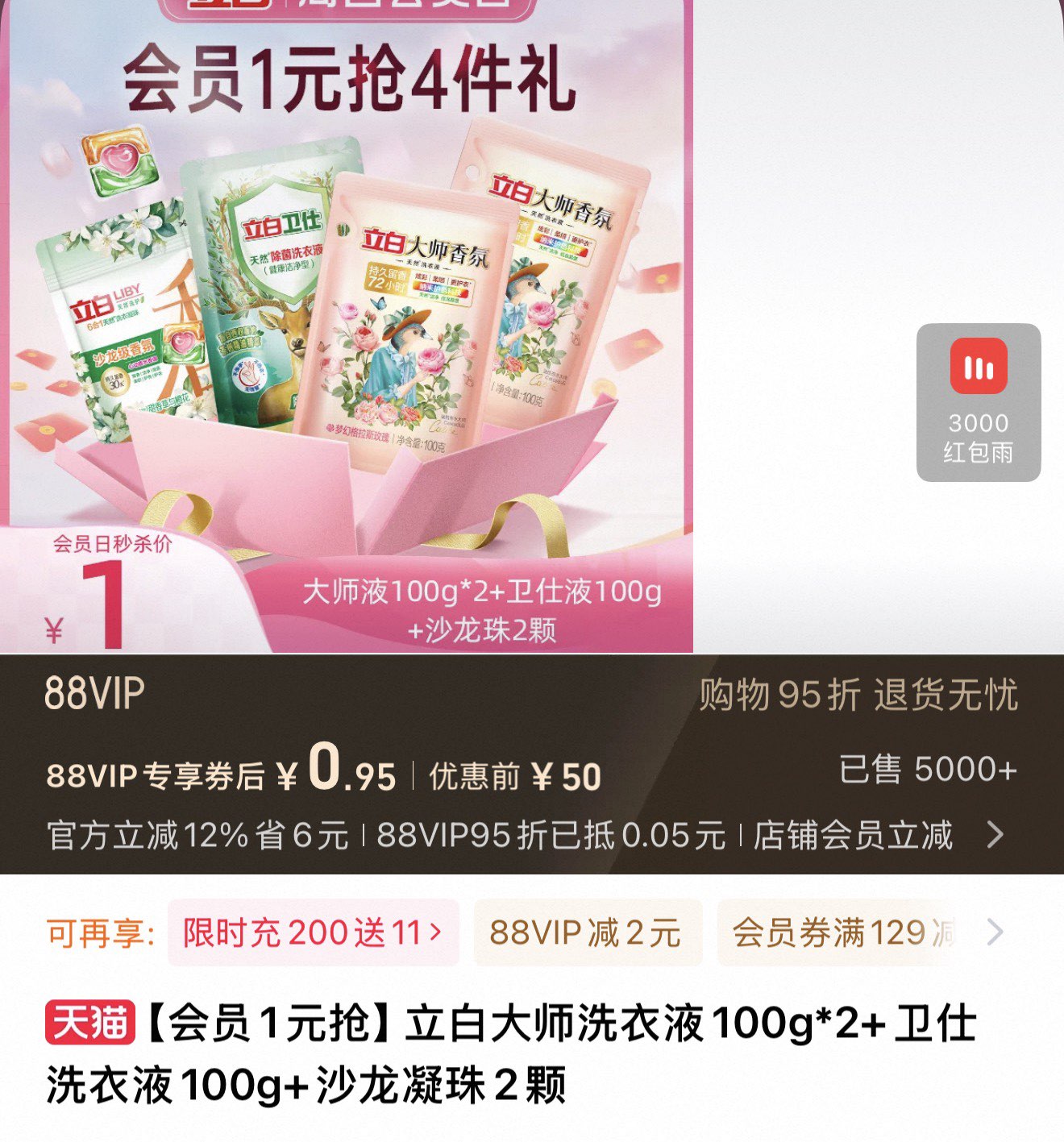Select the 88VIP减2元 coupon chip
Viewport: 1064px width, 1142px height.
[x=587, y=932]
